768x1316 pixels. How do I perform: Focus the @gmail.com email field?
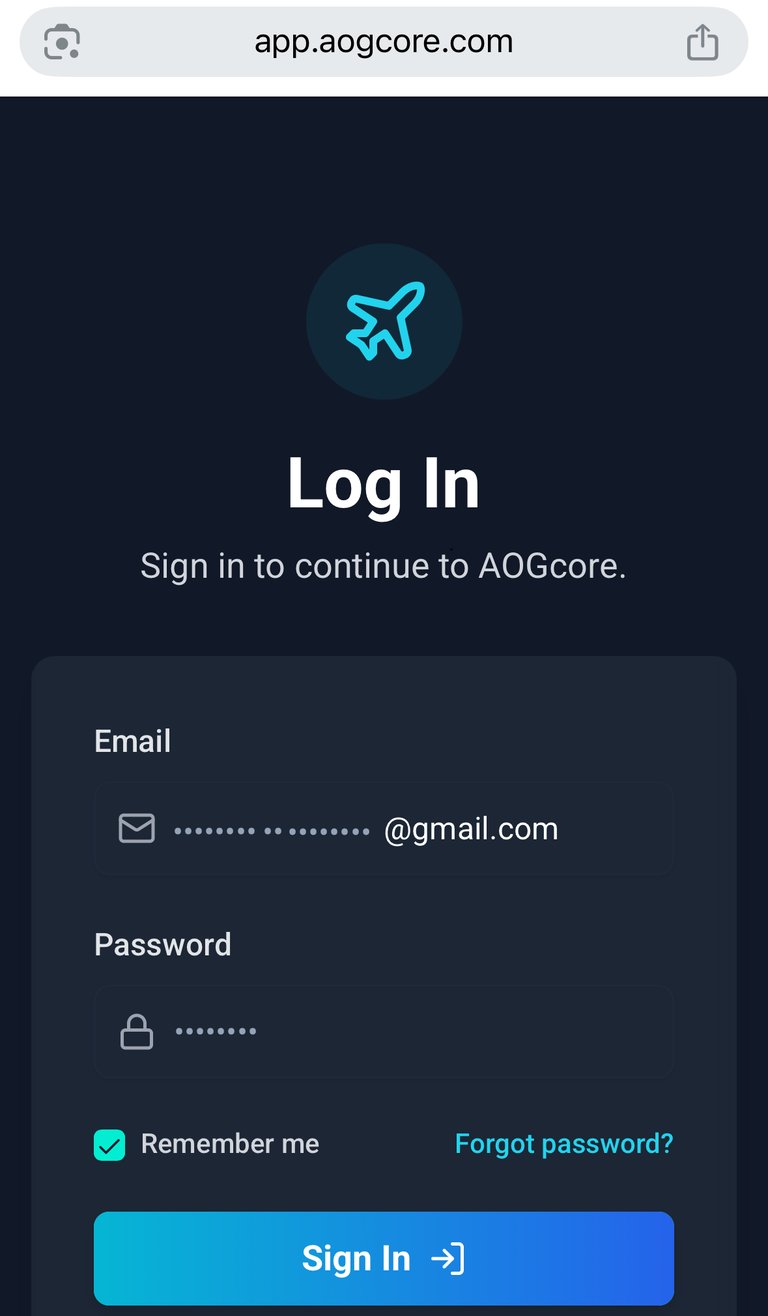384,828
